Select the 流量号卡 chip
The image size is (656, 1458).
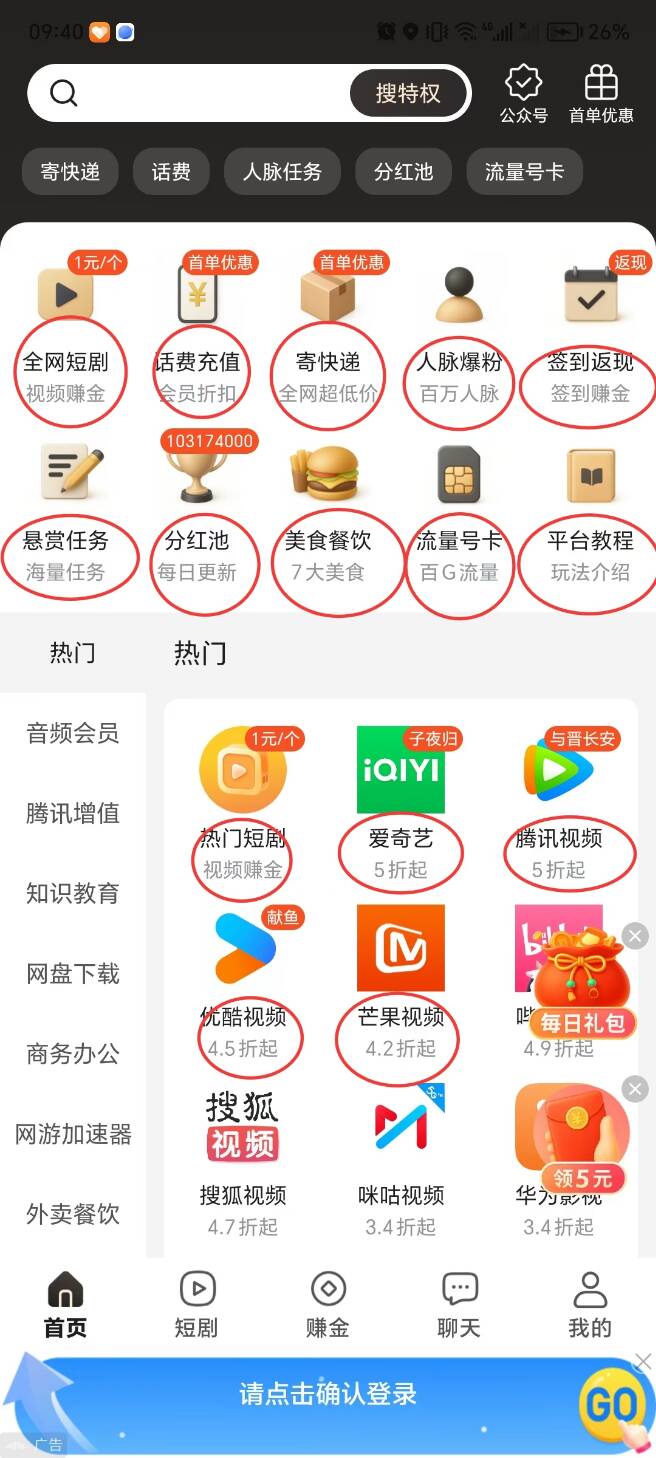(x=524, y=172)
